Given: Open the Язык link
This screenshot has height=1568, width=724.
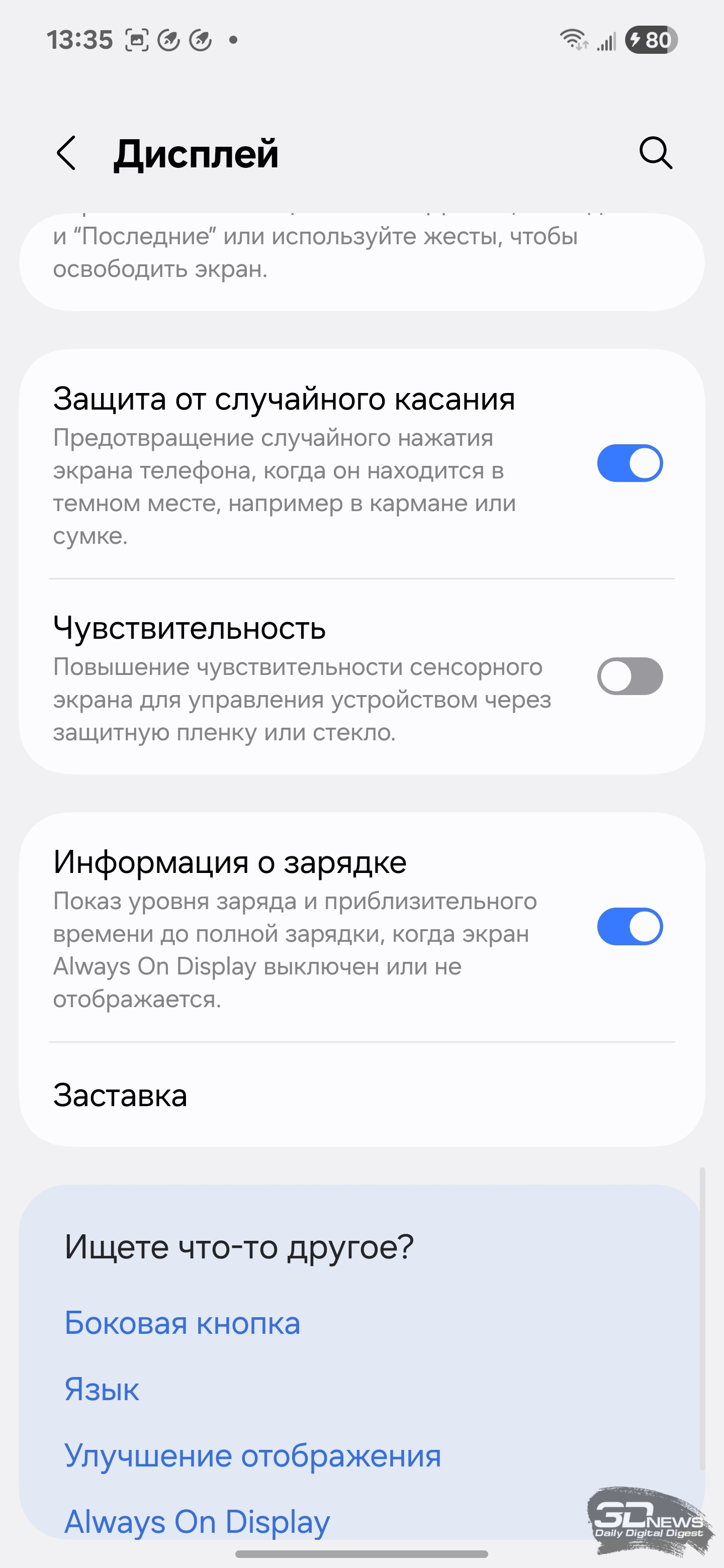Looking at the screenshot, I should pos(102,1390).
